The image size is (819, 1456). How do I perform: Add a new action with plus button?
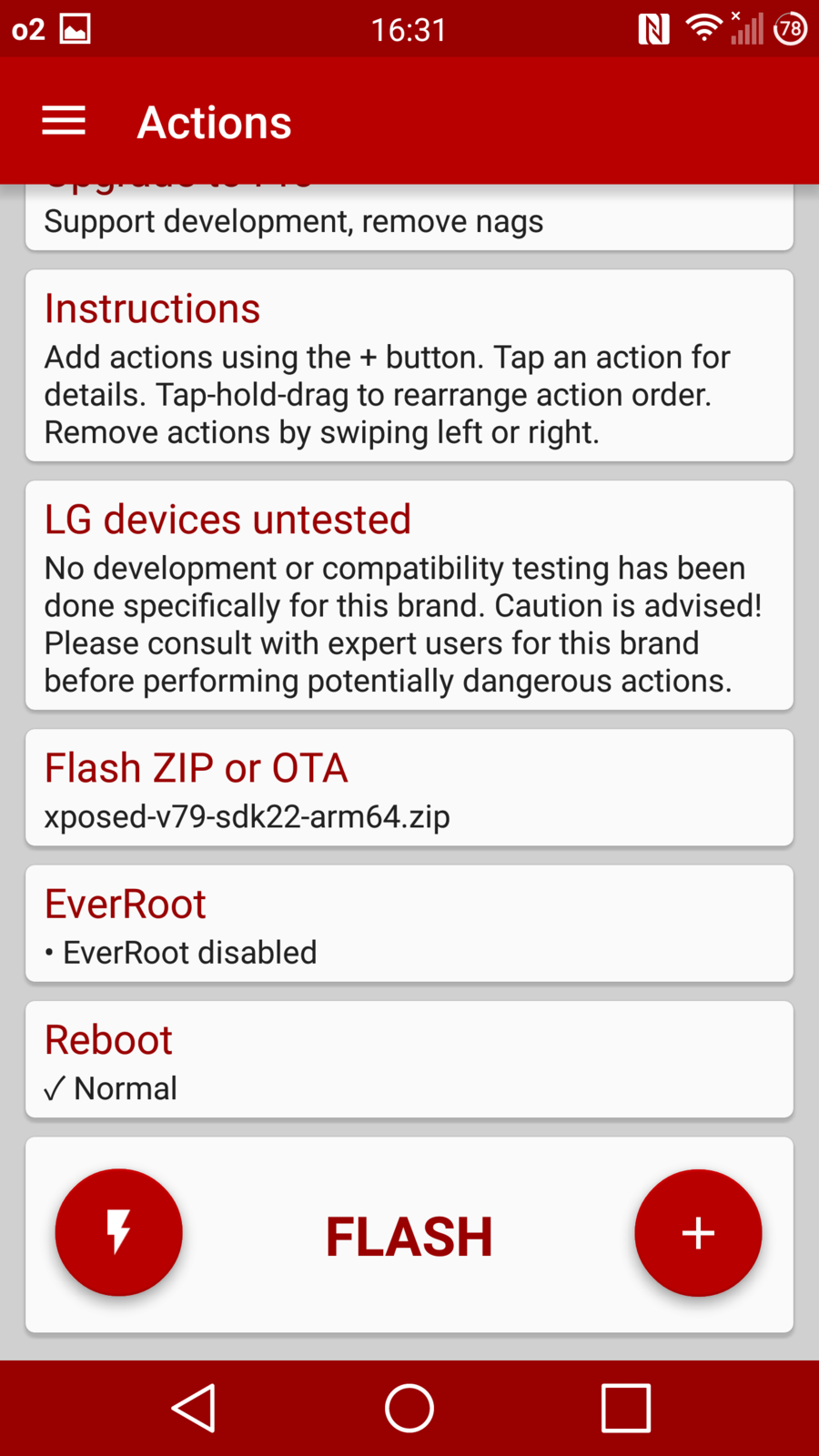[698, 1232]
